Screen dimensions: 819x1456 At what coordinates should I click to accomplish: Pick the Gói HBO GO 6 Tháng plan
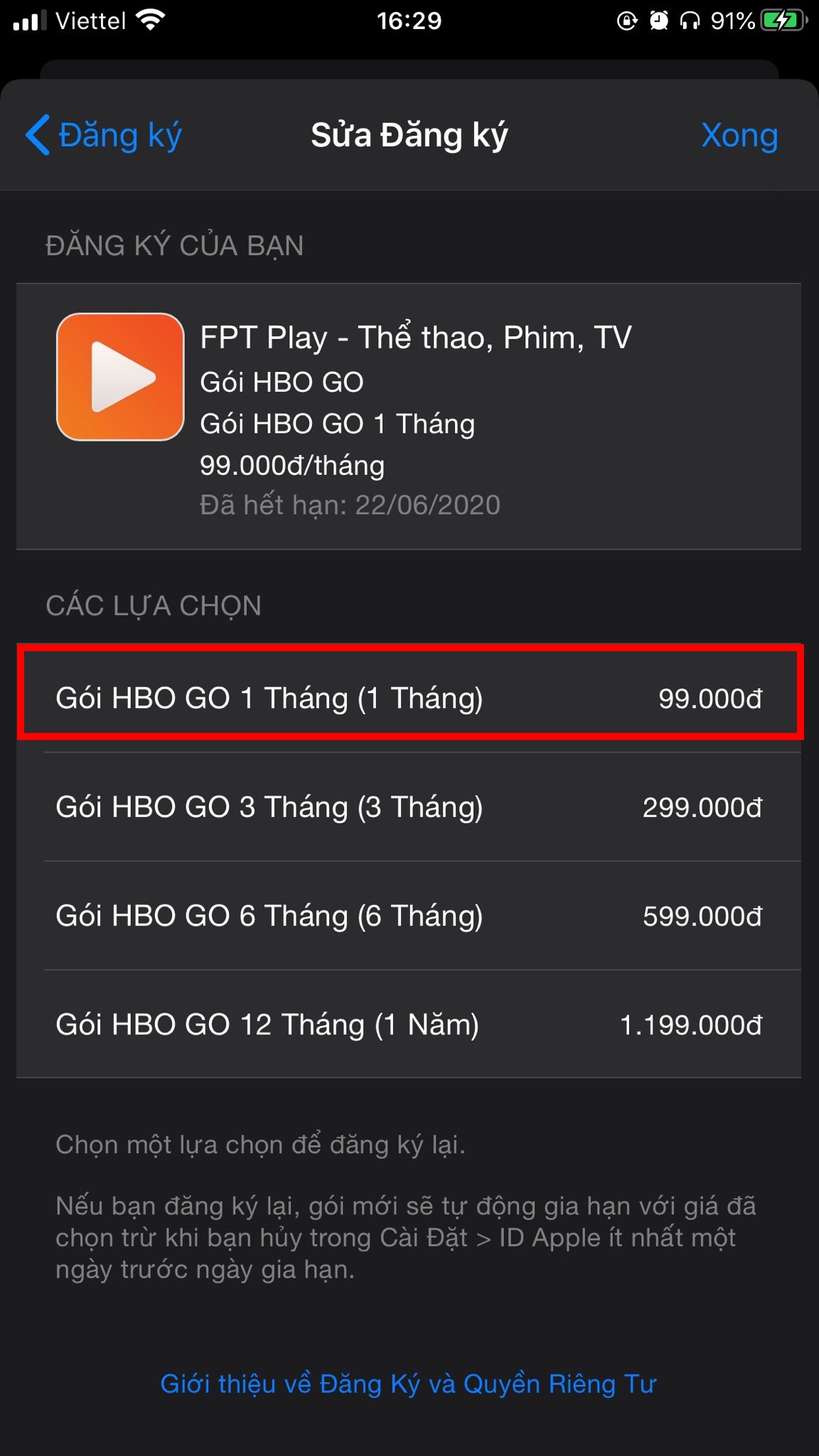409,916
